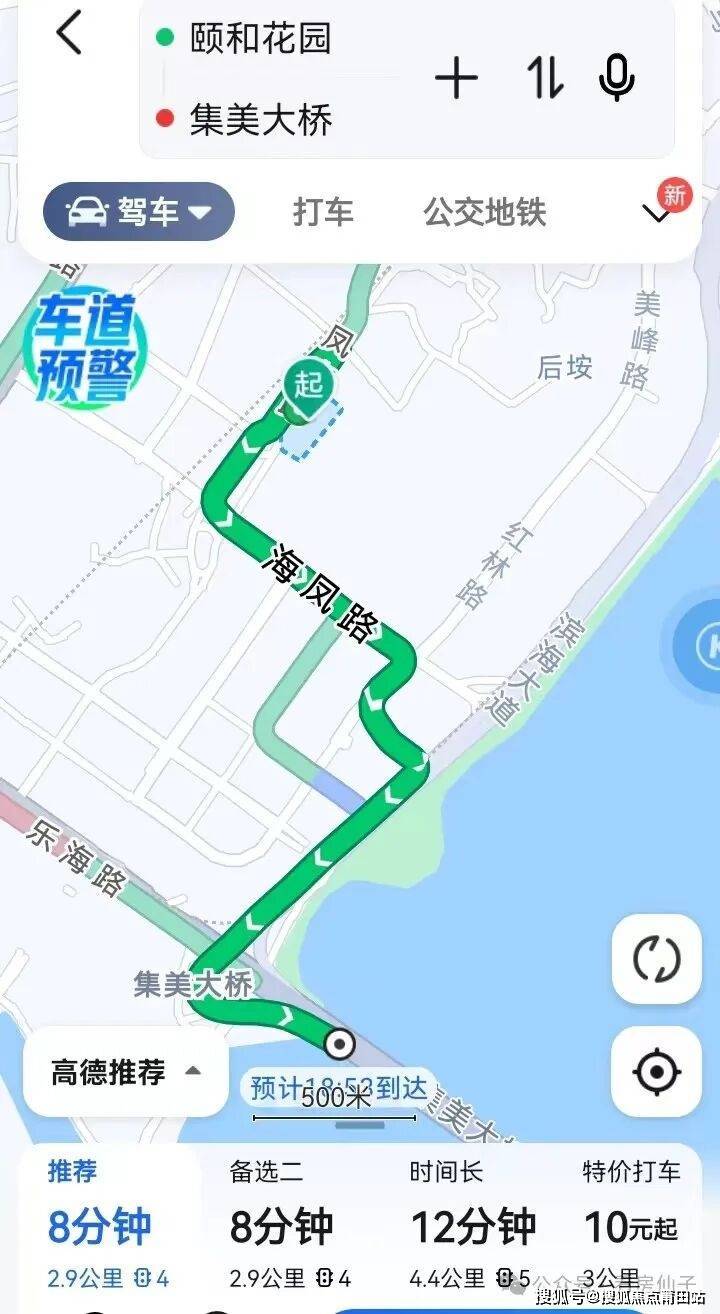Switch to the 公交地铁 tab
This screenshot has height=1314, width=720.
(485, 212)
